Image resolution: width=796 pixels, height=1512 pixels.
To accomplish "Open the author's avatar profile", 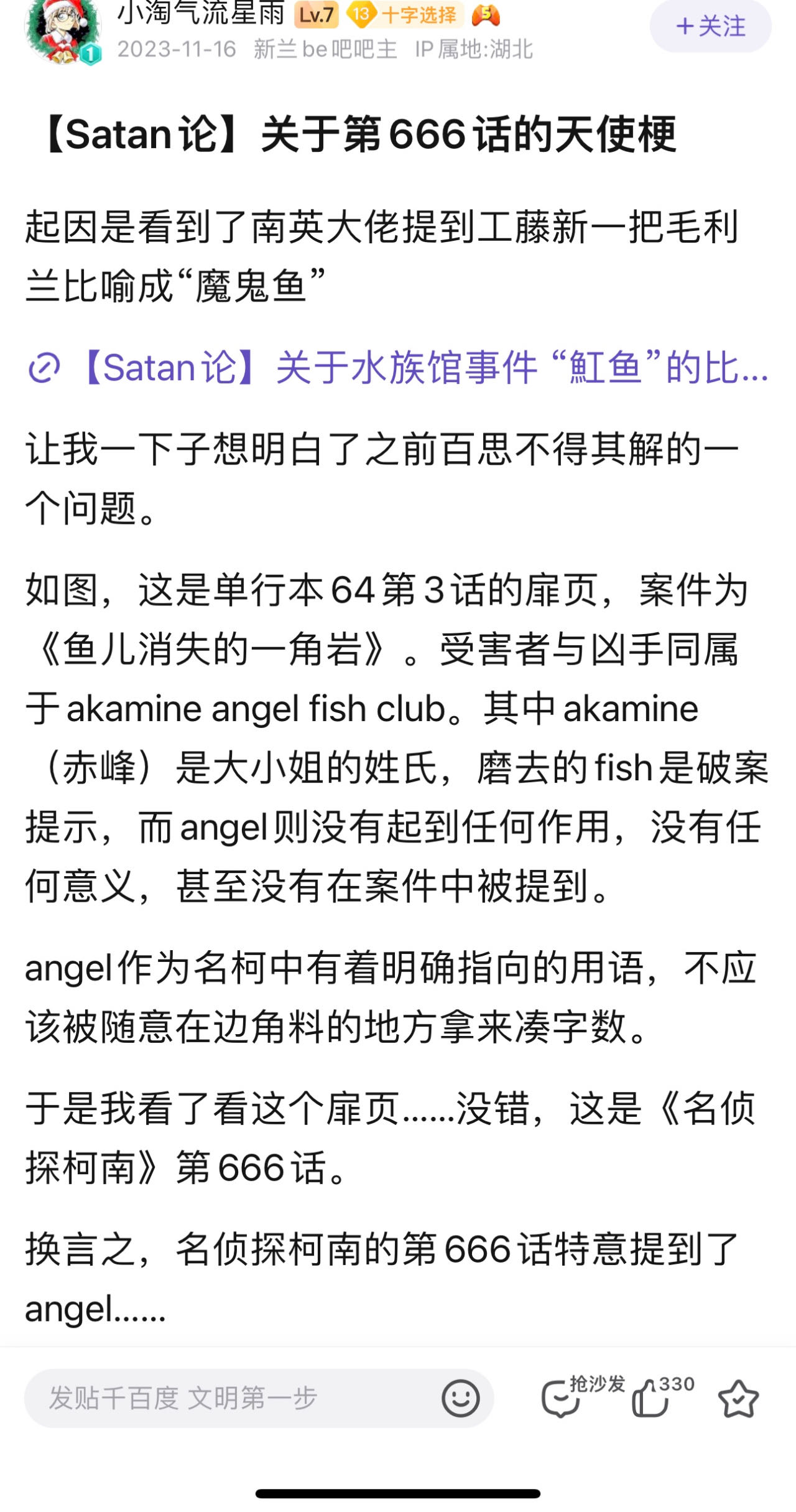I will [62, 30].
